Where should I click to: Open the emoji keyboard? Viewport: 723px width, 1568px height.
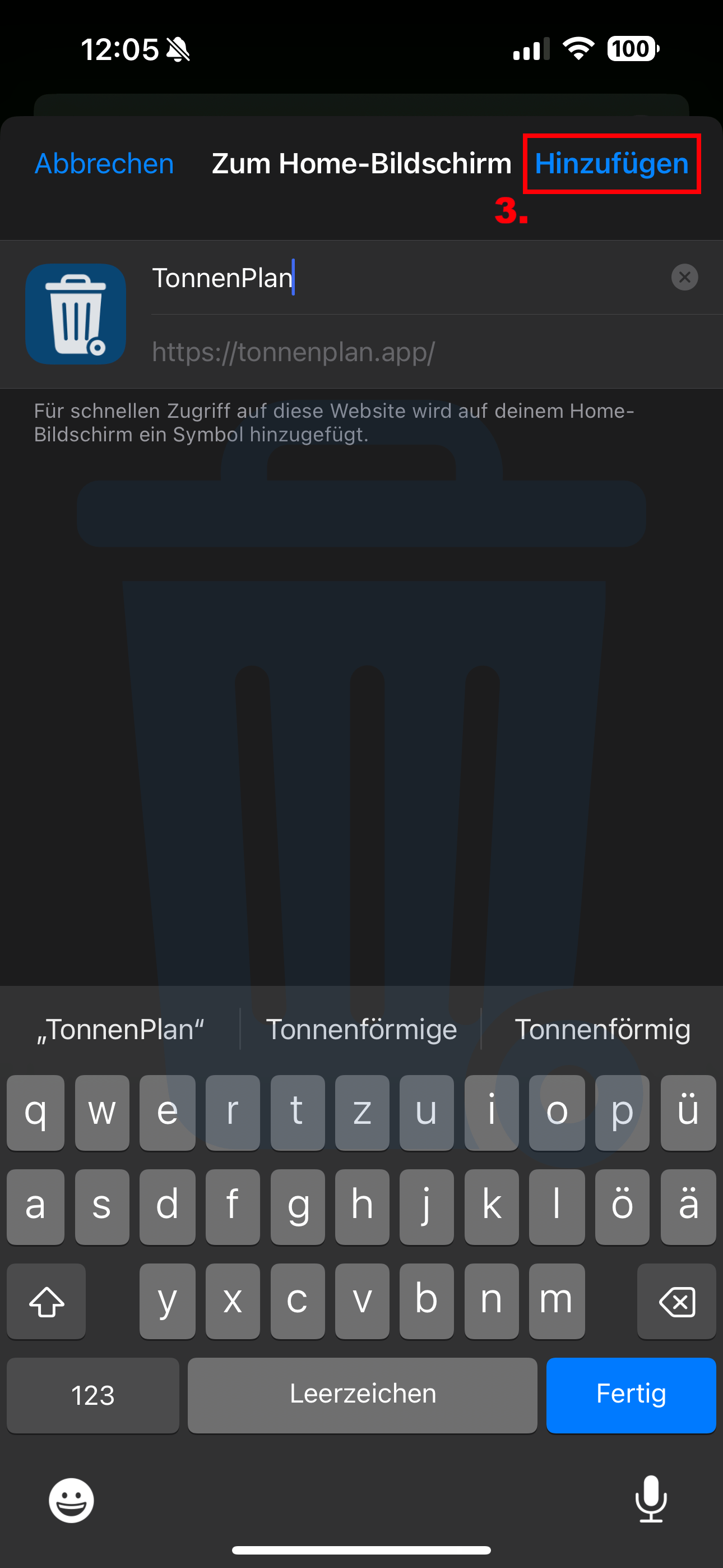(71, 1500)
